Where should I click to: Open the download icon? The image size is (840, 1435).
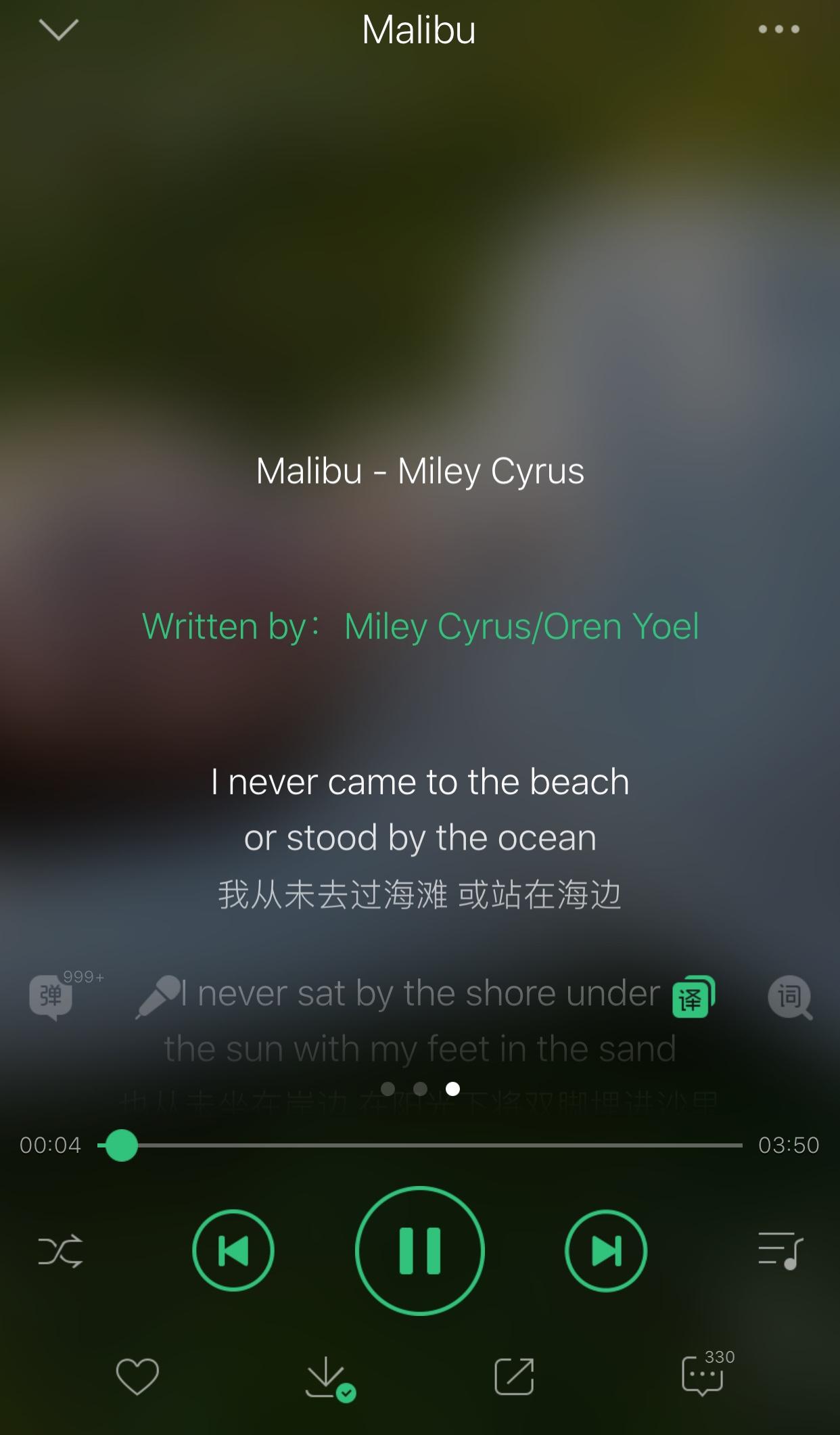[x=327, y=1377]
